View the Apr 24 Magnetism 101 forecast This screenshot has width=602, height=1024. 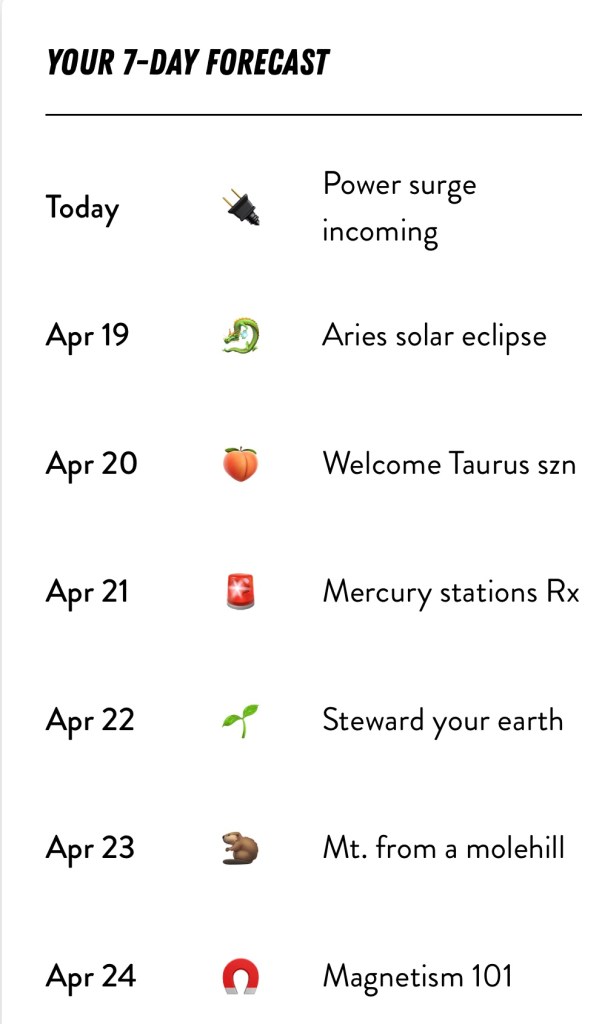416,976
